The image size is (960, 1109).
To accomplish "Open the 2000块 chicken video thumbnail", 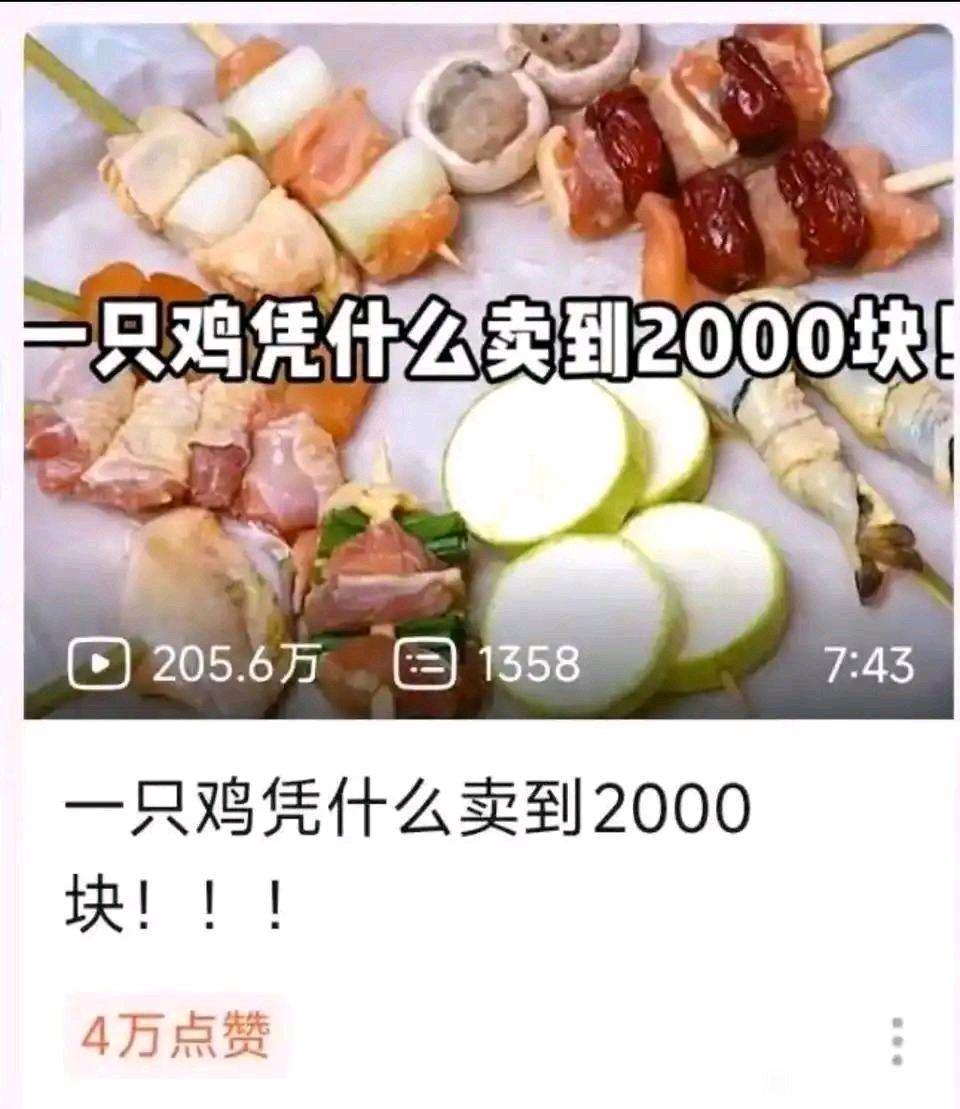I will point(488,370).
